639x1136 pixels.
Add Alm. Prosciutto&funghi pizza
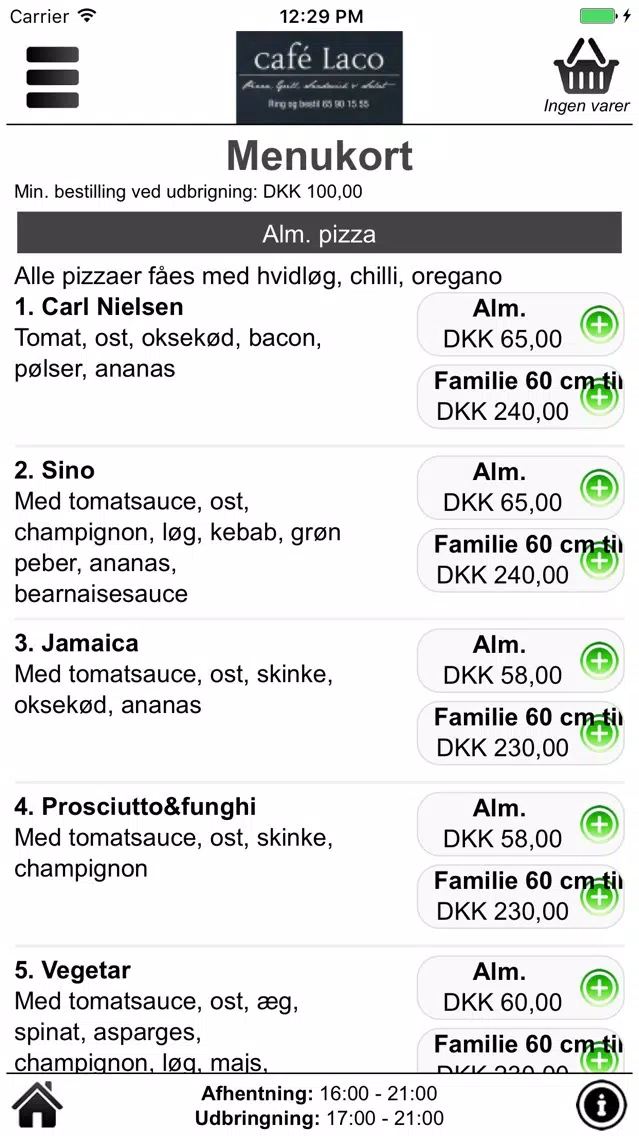(520, 824)
